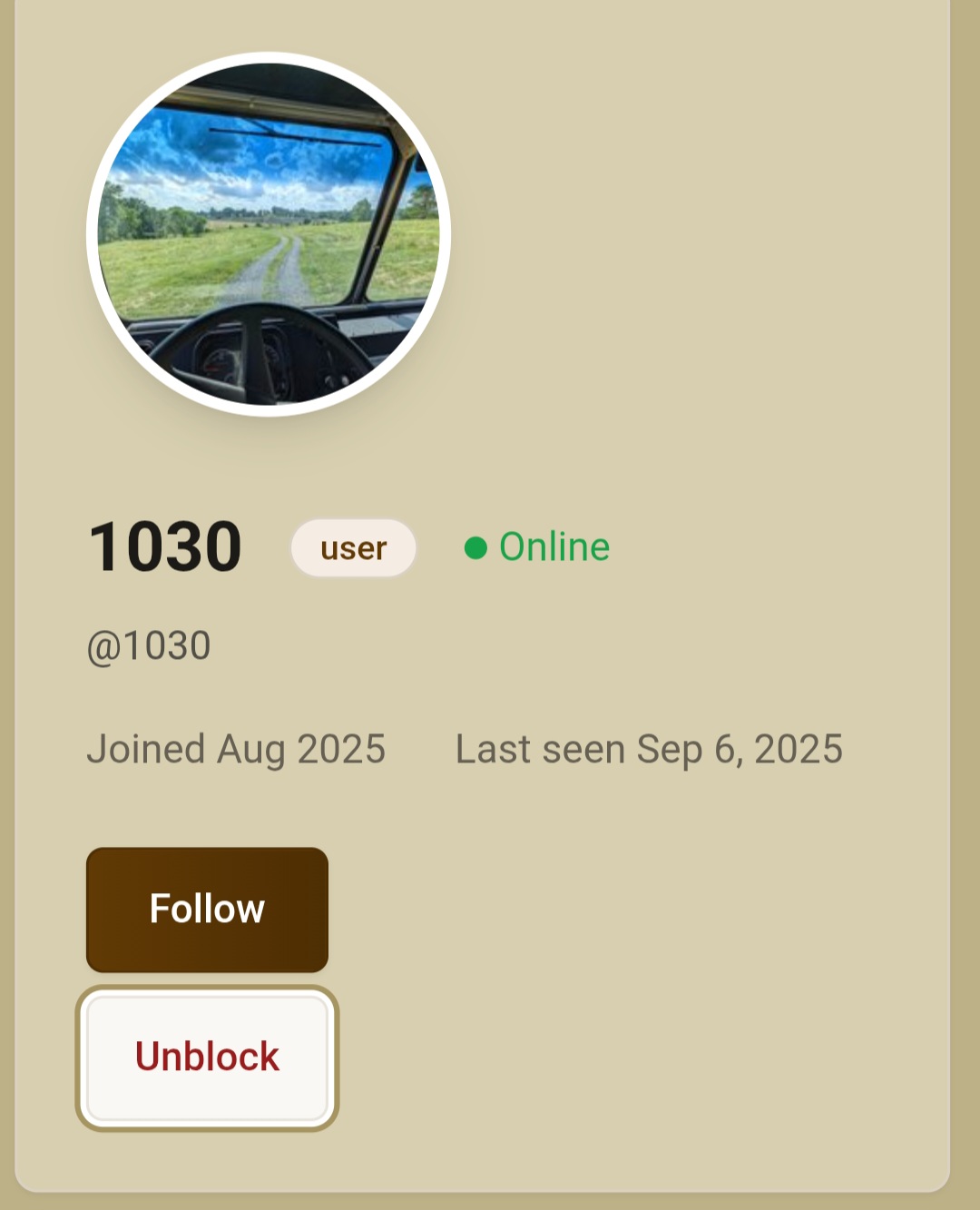The image size is (980, 1210).
Task: Click the green online status dot
Action: 476,547
